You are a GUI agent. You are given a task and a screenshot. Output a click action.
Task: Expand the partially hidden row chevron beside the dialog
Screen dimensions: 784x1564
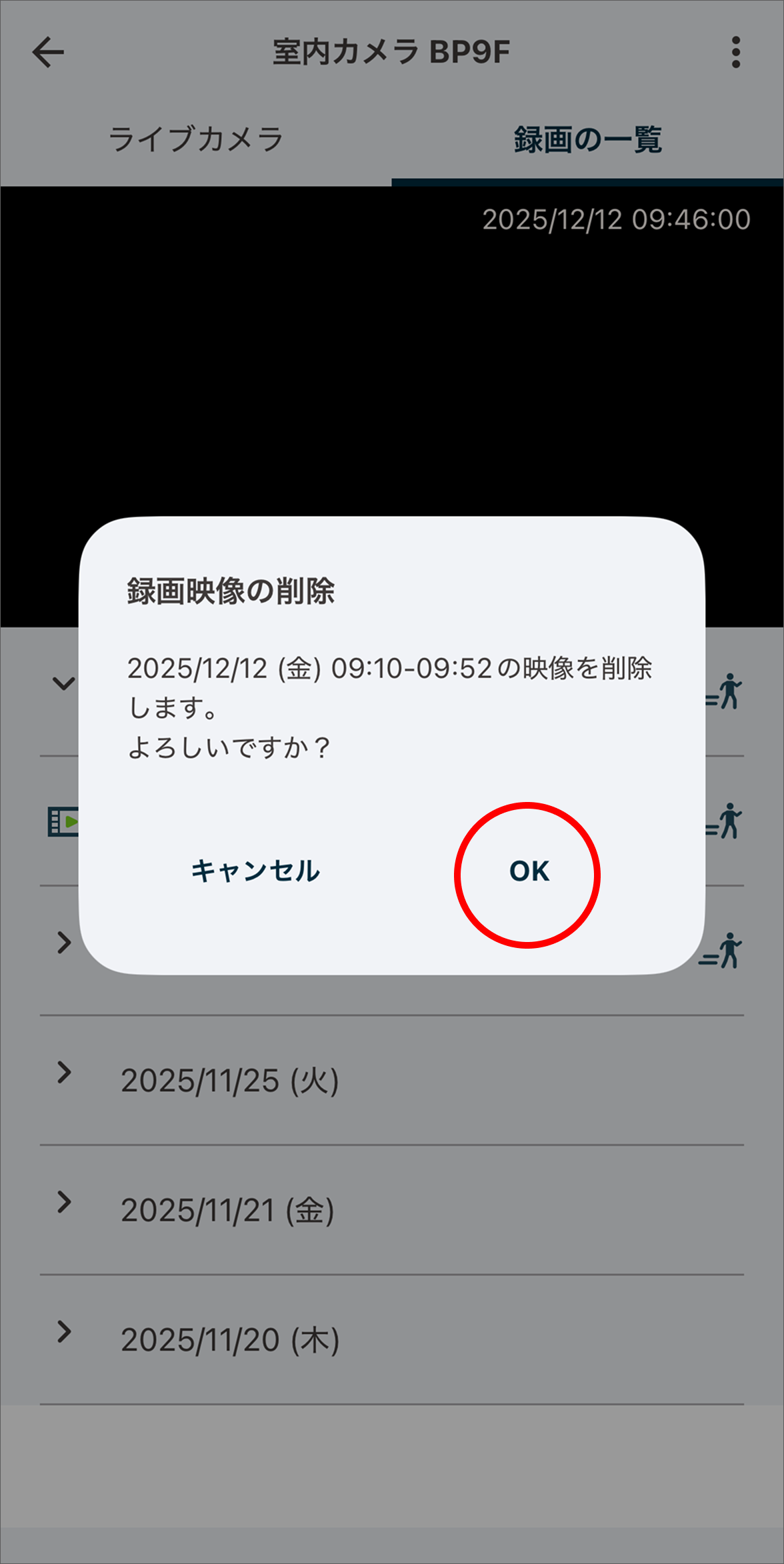click(x=64, y=941)
